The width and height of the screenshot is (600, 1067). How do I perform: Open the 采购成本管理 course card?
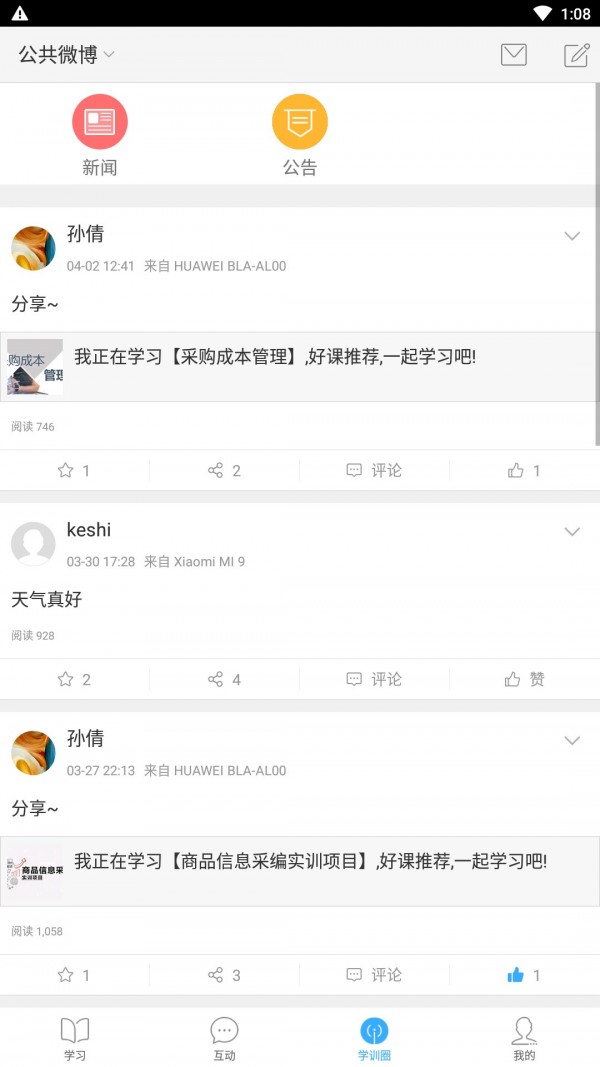coord(300,367)
